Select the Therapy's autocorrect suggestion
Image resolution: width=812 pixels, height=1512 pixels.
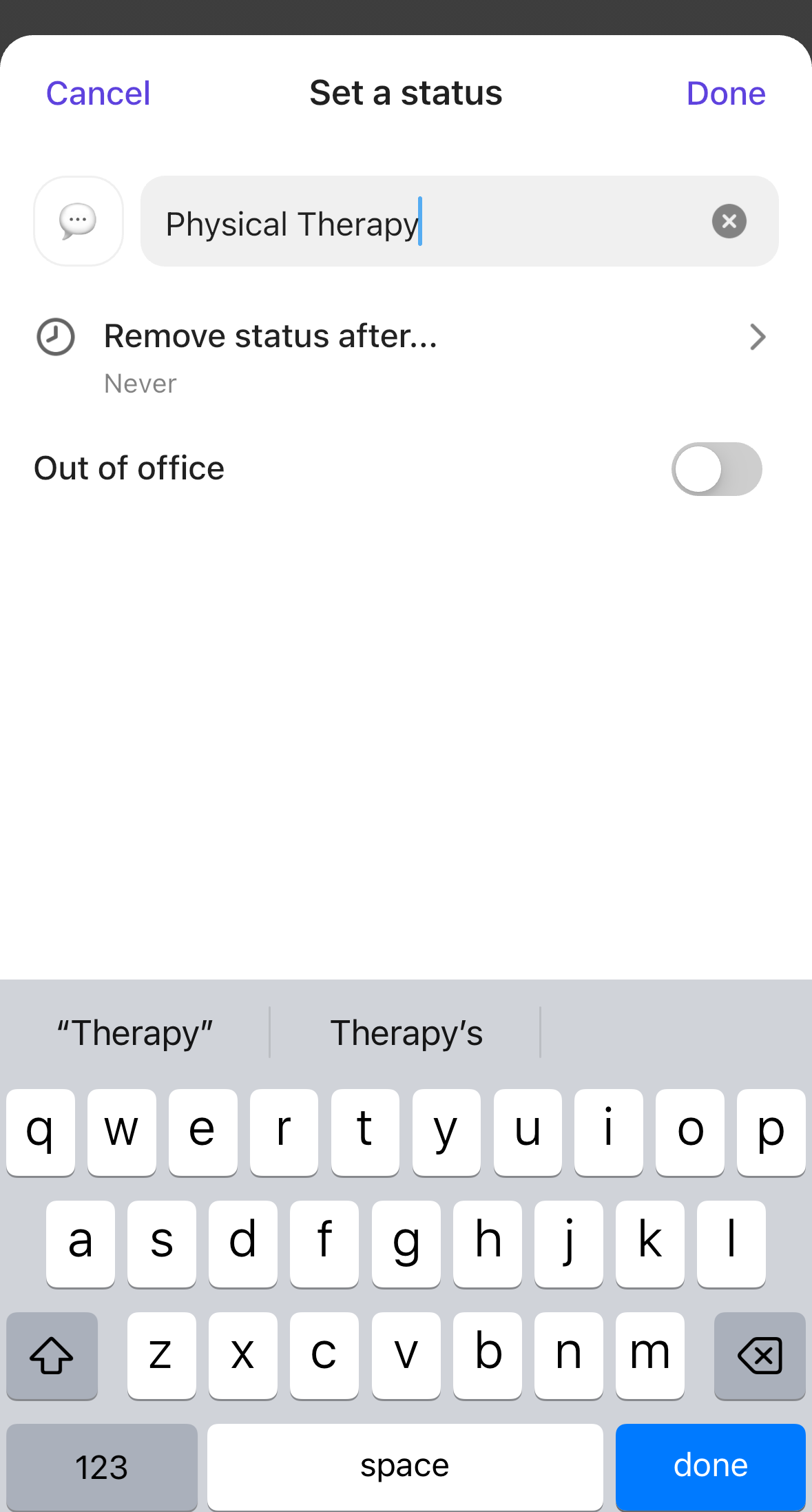[x=406, y=1031]
